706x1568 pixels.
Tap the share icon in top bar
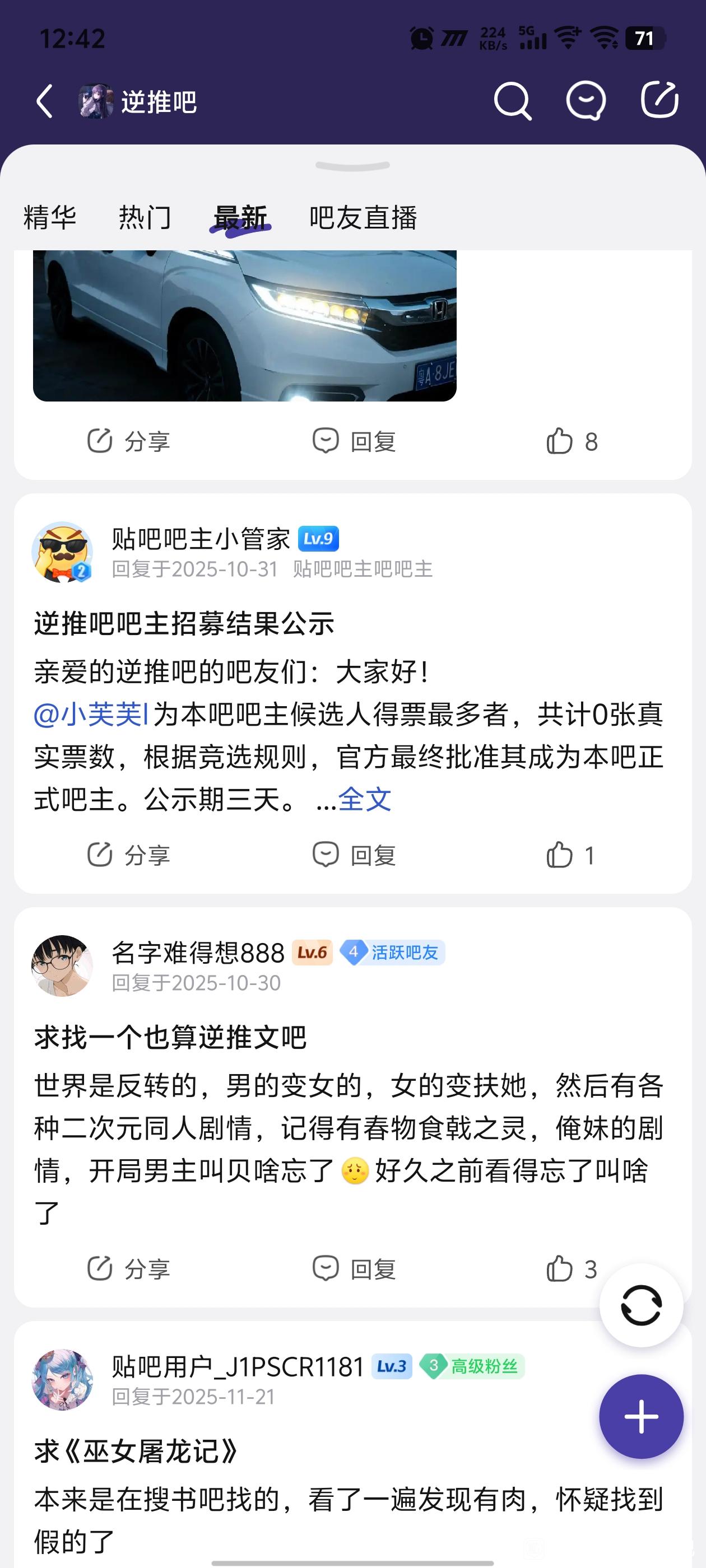point(659,100)
